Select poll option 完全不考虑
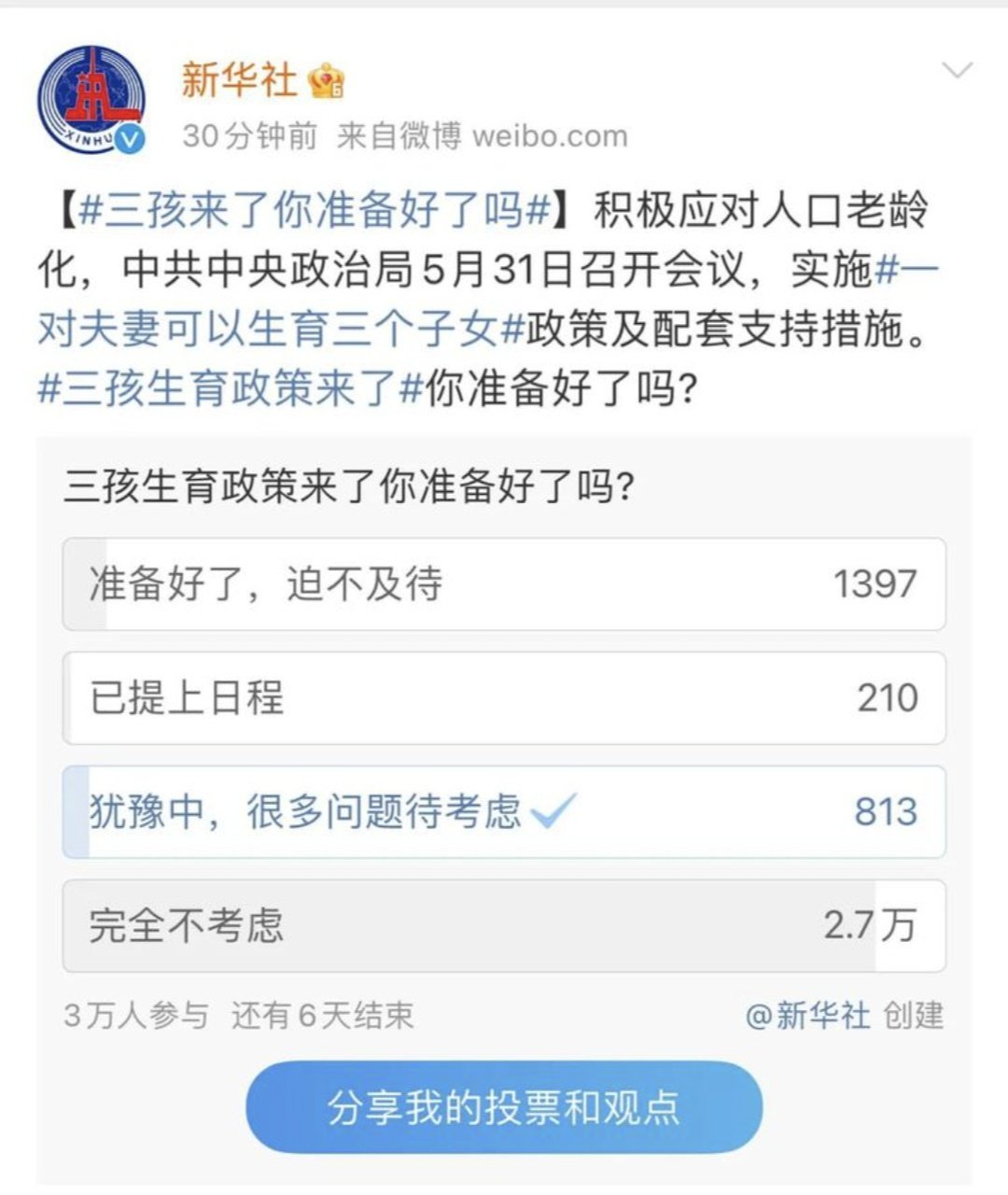 click(x=504, y=926)
